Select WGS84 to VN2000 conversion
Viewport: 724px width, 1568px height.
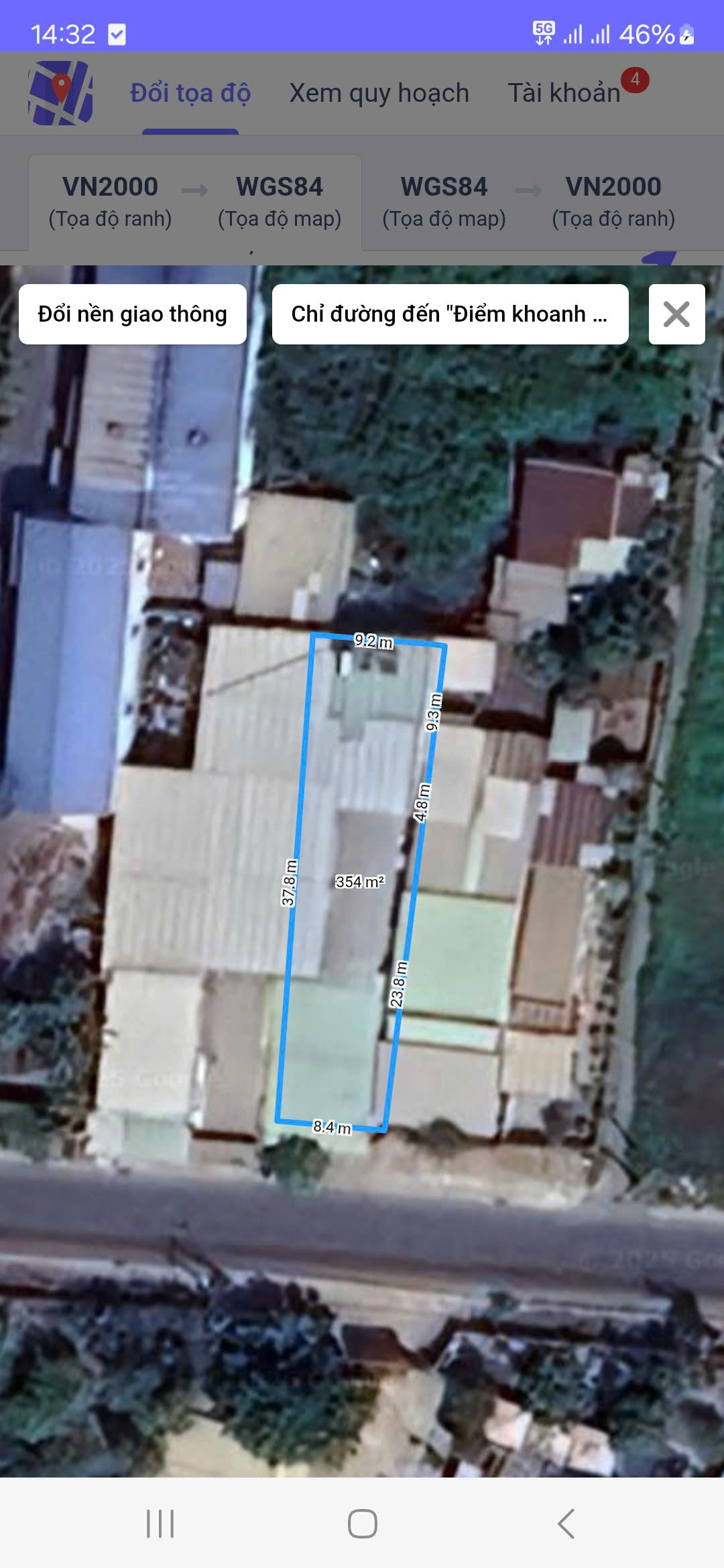coord(528,201)
